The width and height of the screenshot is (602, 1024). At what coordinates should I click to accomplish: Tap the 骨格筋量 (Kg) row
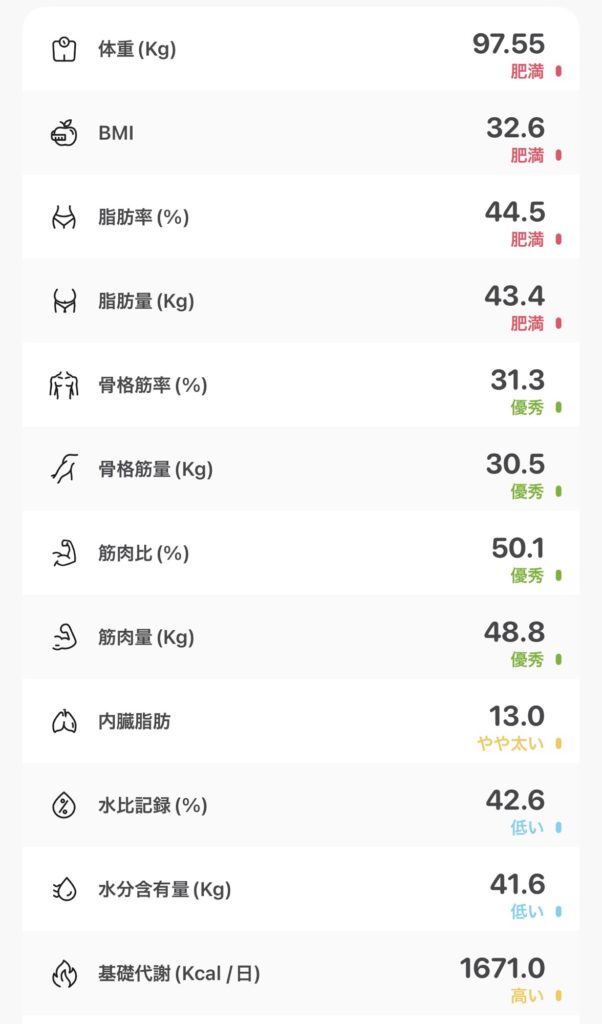(300, 469)
